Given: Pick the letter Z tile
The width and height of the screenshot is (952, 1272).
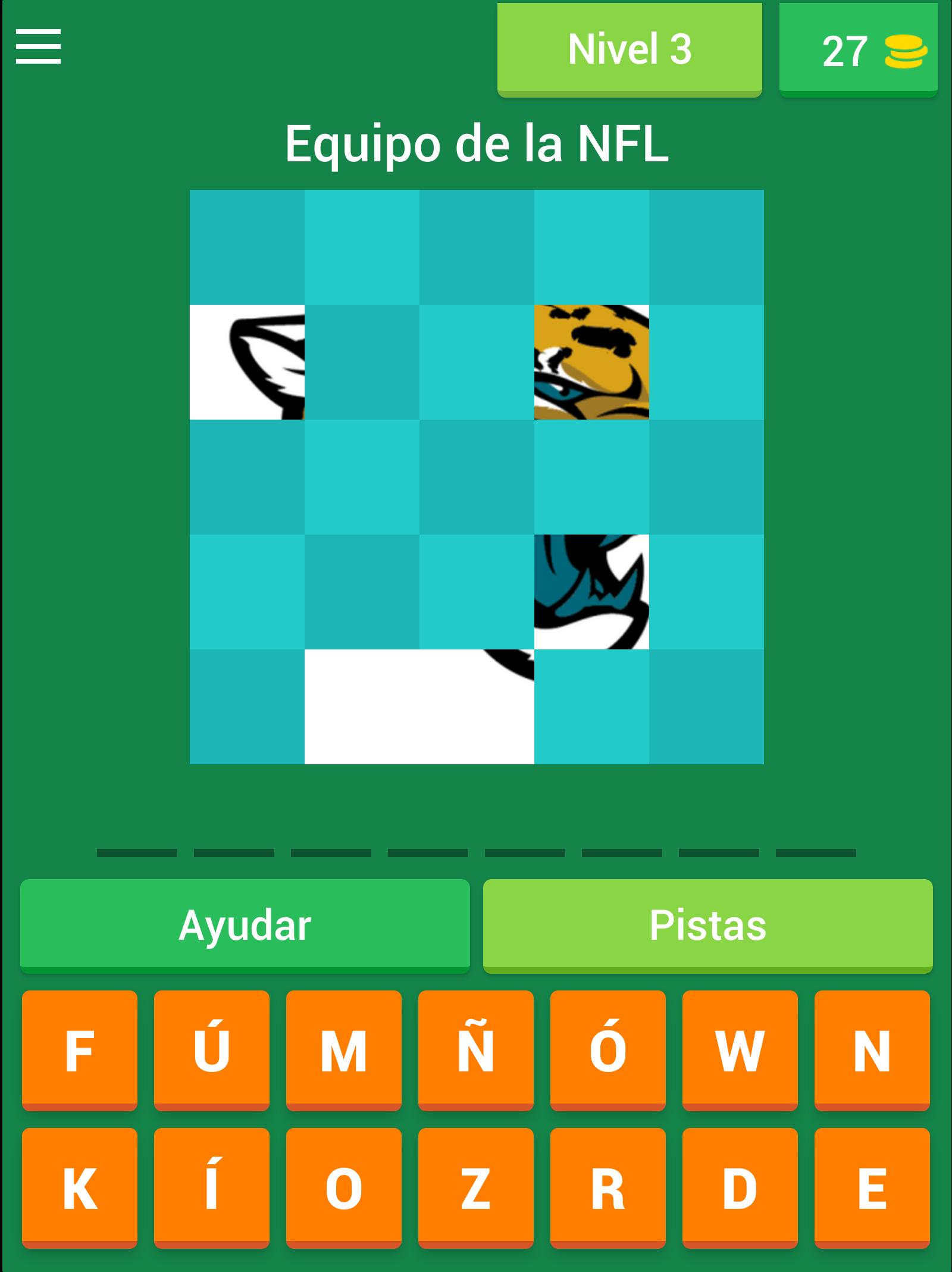Looking at the screenshot, I should coord(476,1187).
